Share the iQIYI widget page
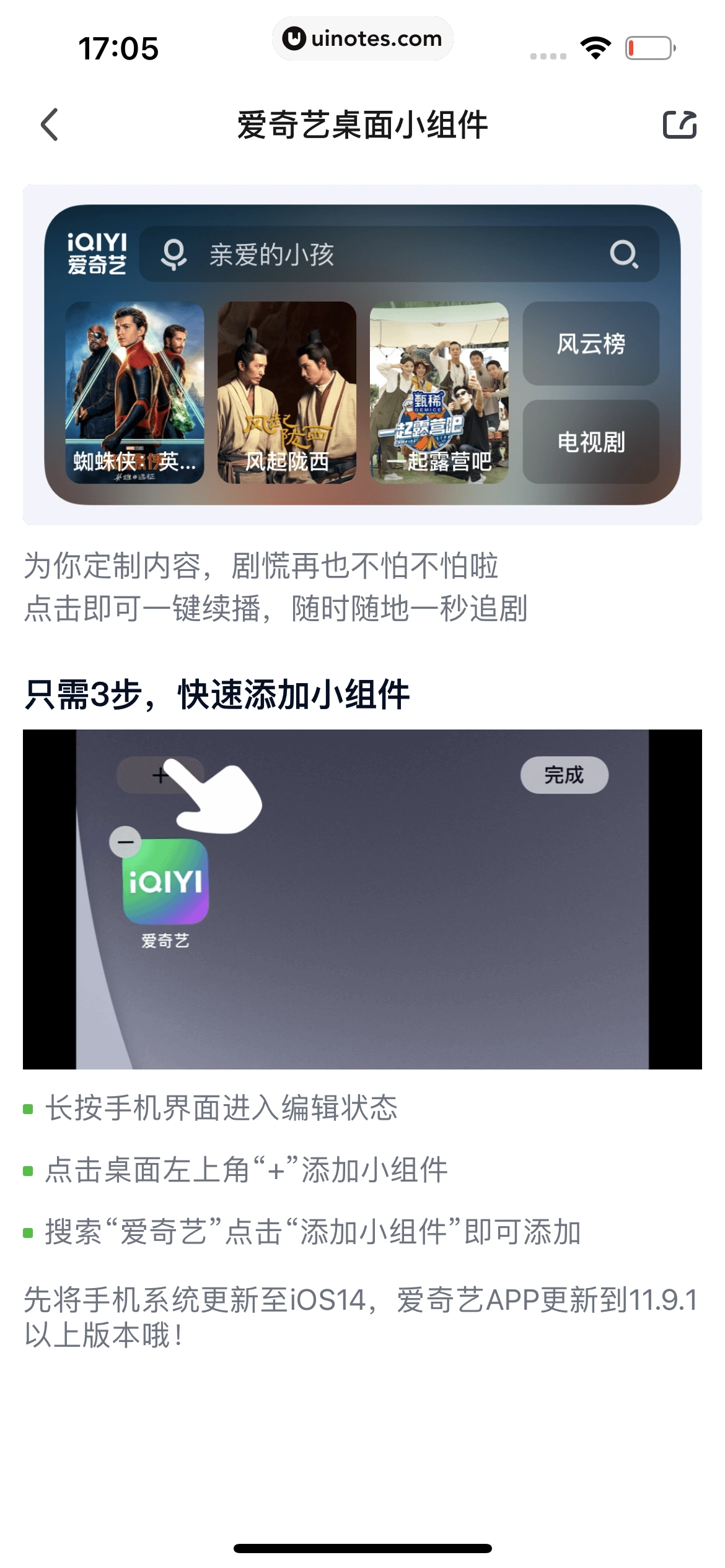725x1568 pixels. click(x=679, y=124)
